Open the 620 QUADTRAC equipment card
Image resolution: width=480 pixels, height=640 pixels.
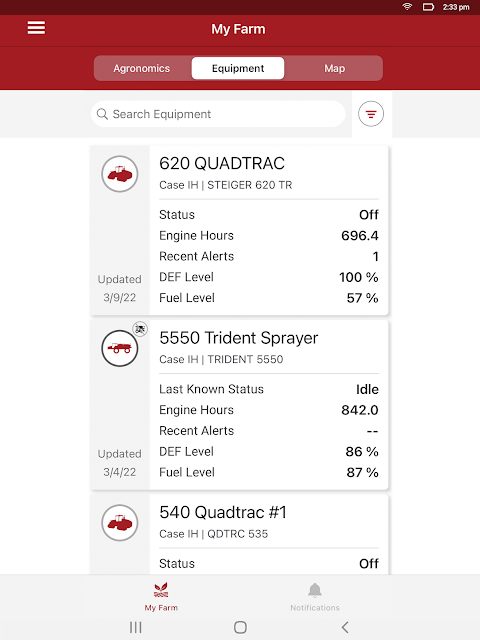tap(239, 230)
